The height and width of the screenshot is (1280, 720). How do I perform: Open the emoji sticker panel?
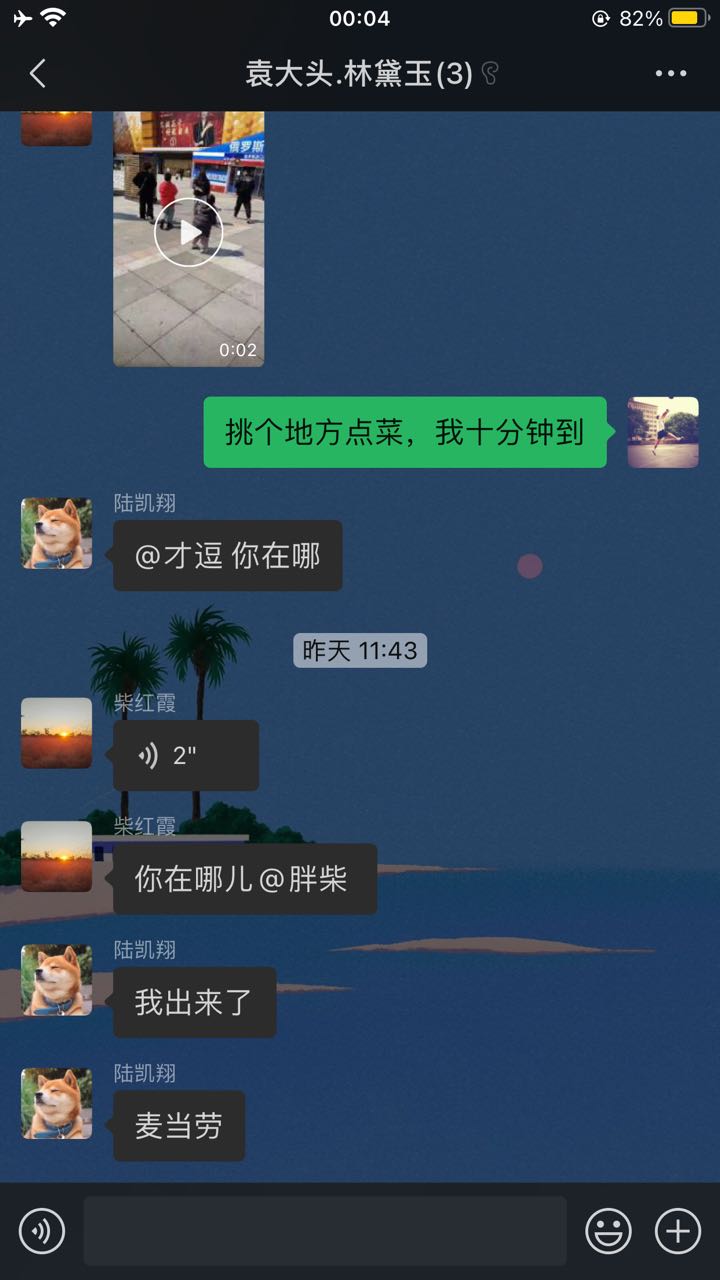pyautogui.click(x=609, y=1230)
